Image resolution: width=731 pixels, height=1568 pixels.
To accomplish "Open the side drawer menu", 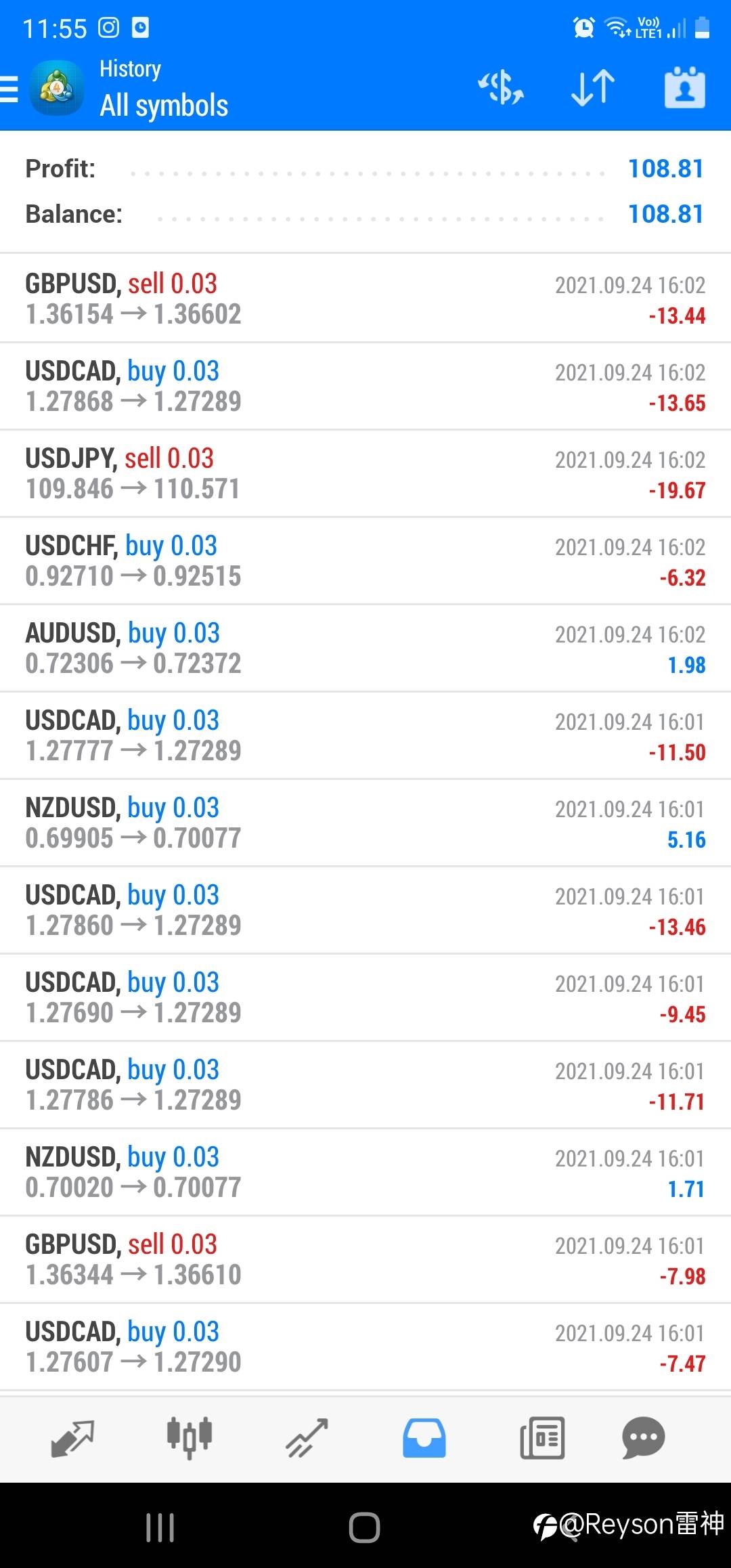I will pos(11,89).
